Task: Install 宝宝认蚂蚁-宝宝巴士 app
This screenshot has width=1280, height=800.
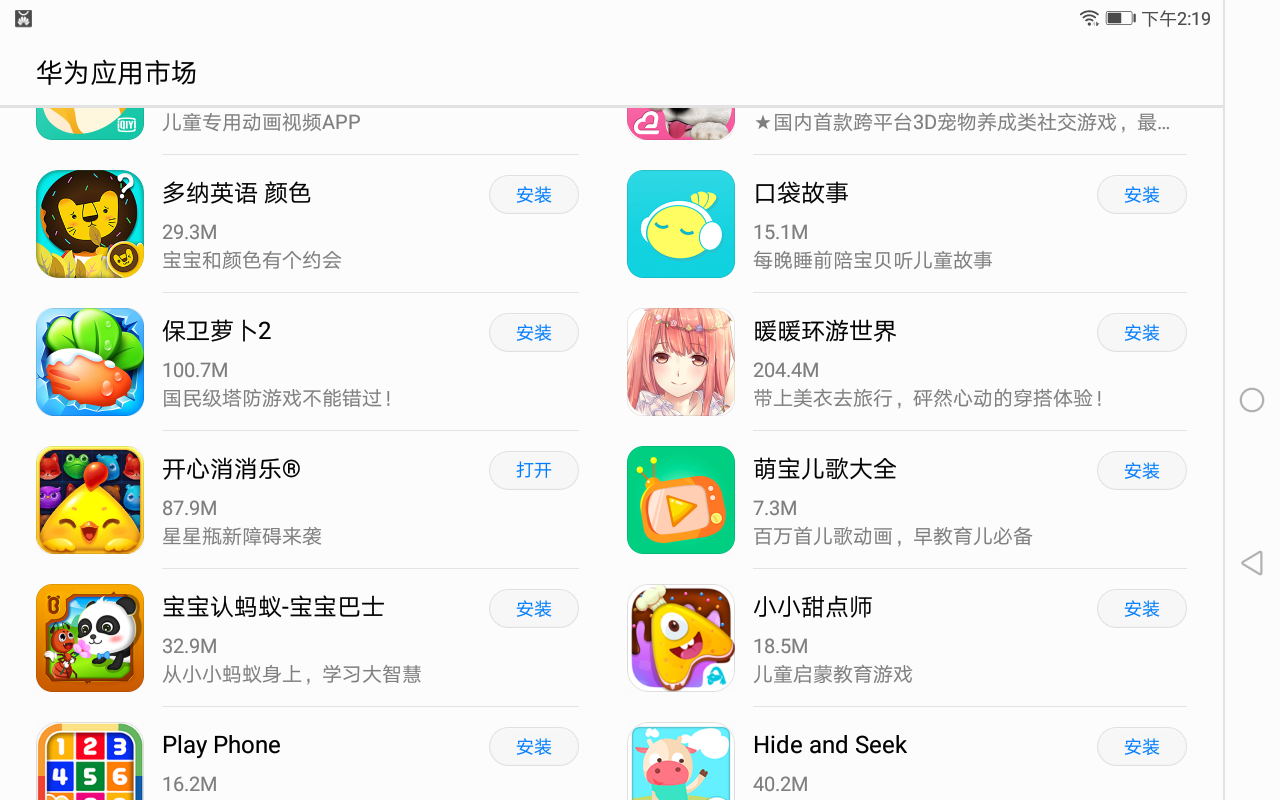Action: 533,609
